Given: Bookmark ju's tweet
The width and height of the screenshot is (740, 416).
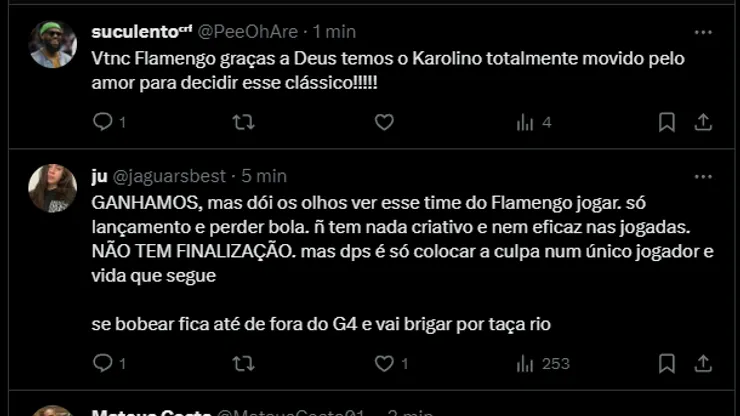Looking at the screenshot, I should pos(667,363).
